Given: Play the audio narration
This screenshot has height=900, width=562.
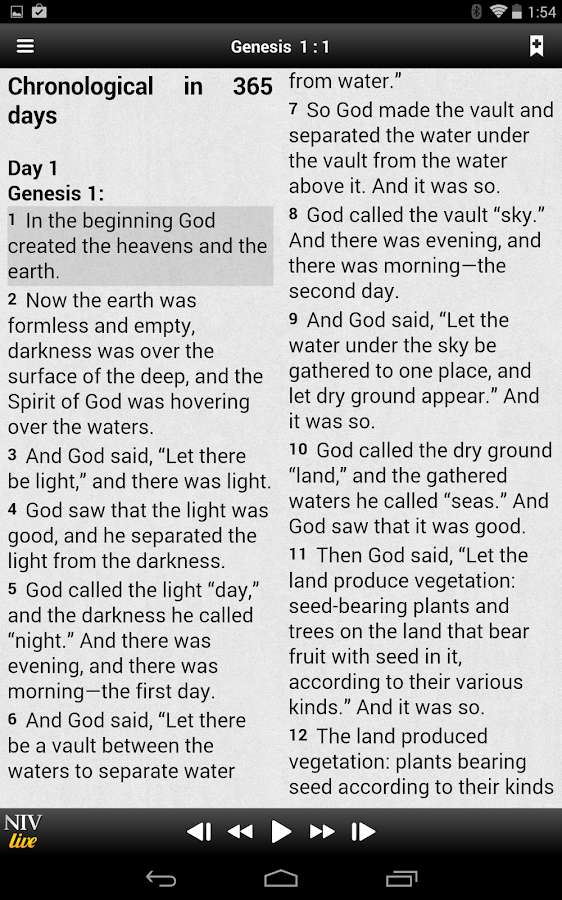Looking at the screenshot, I should tap(281, 831).
